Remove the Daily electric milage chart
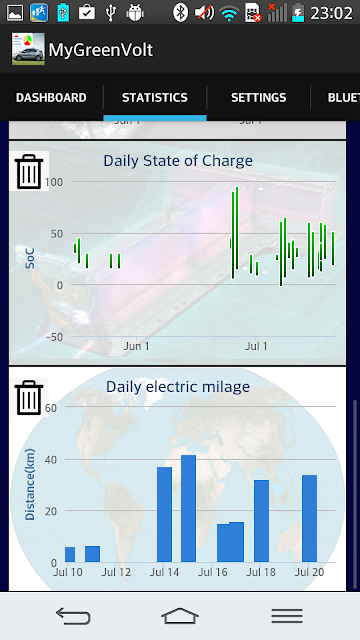 click(29, 397)
